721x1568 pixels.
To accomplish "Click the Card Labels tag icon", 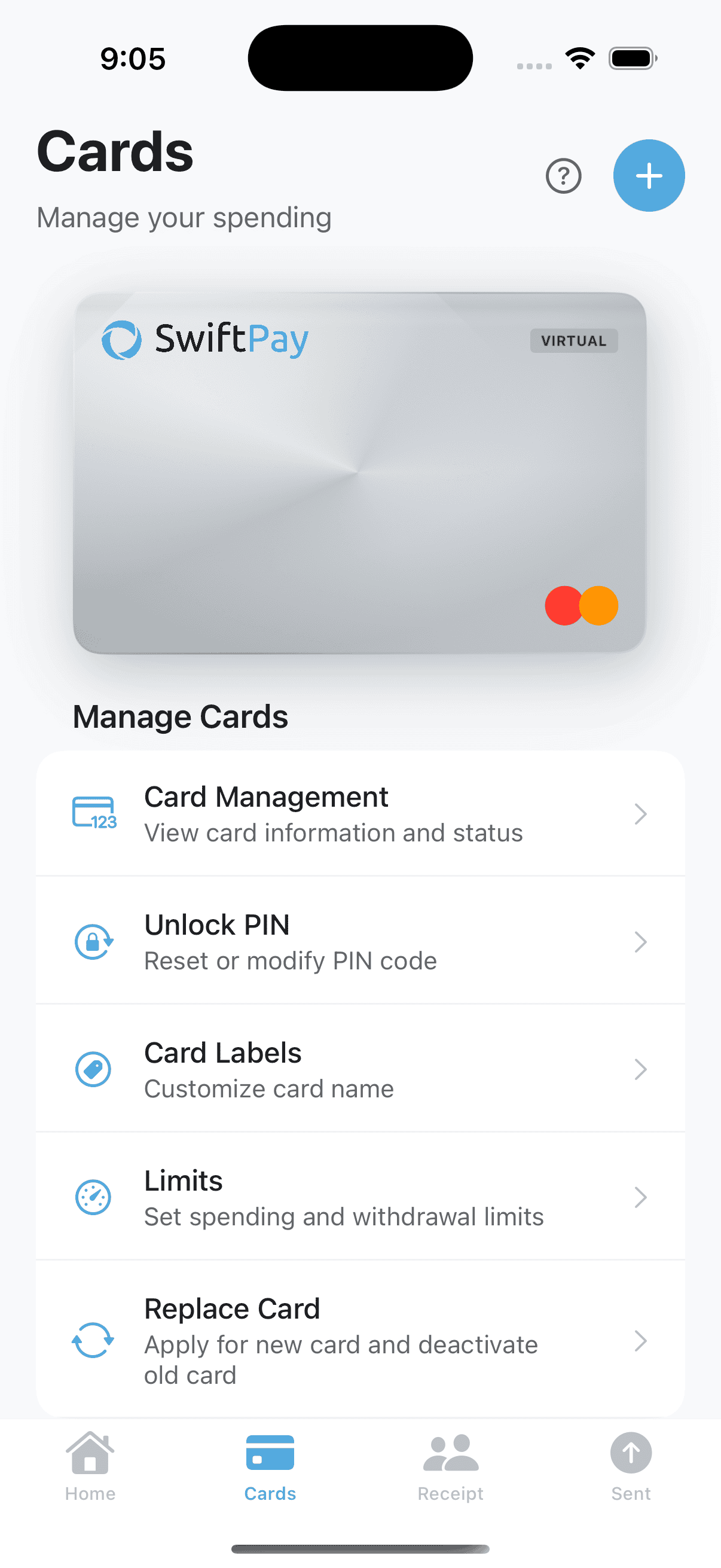I will pyautogui.click(x=94, y=1069).
